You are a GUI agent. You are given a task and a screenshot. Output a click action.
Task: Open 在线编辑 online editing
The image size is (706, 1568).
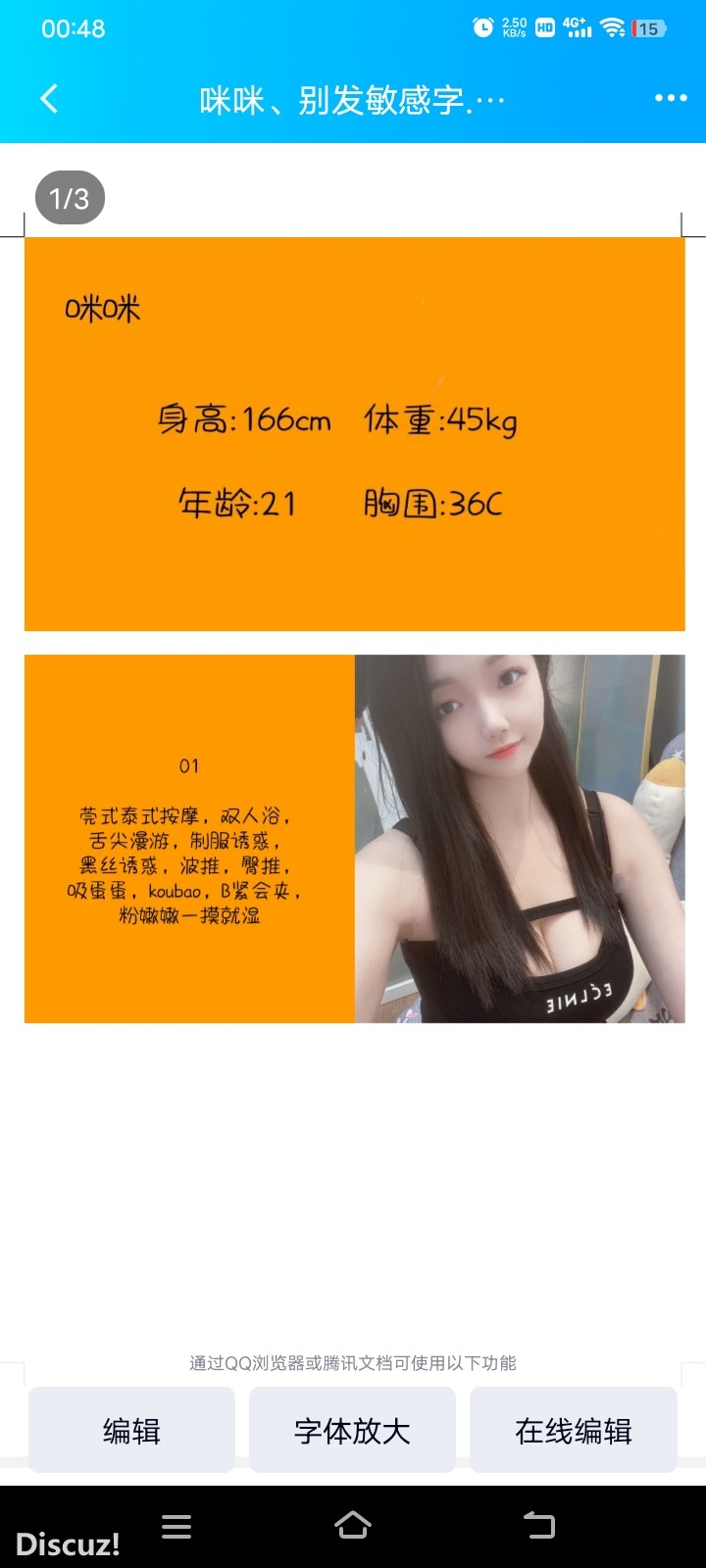574,1431
